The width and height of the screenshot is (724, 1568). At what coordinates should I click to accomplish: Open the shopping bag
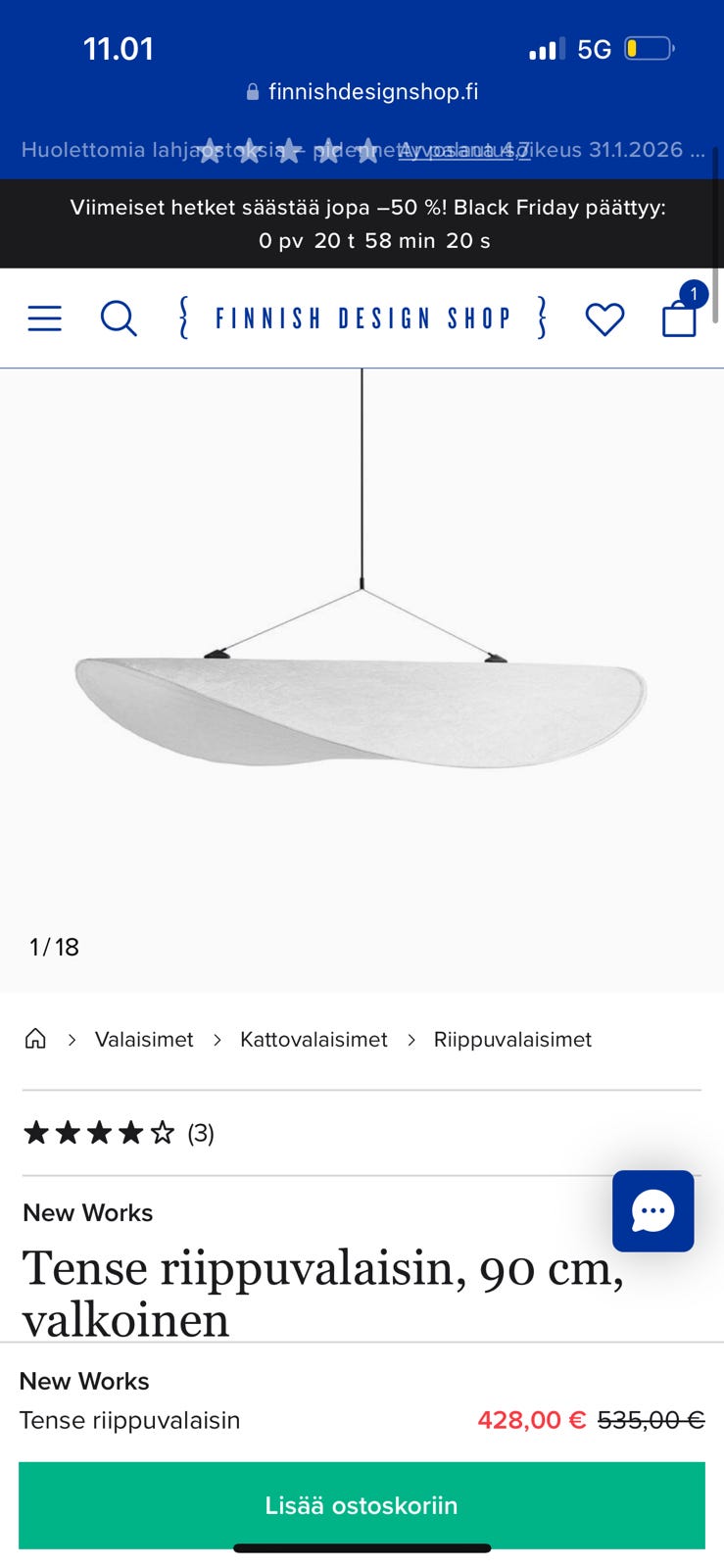680,317
